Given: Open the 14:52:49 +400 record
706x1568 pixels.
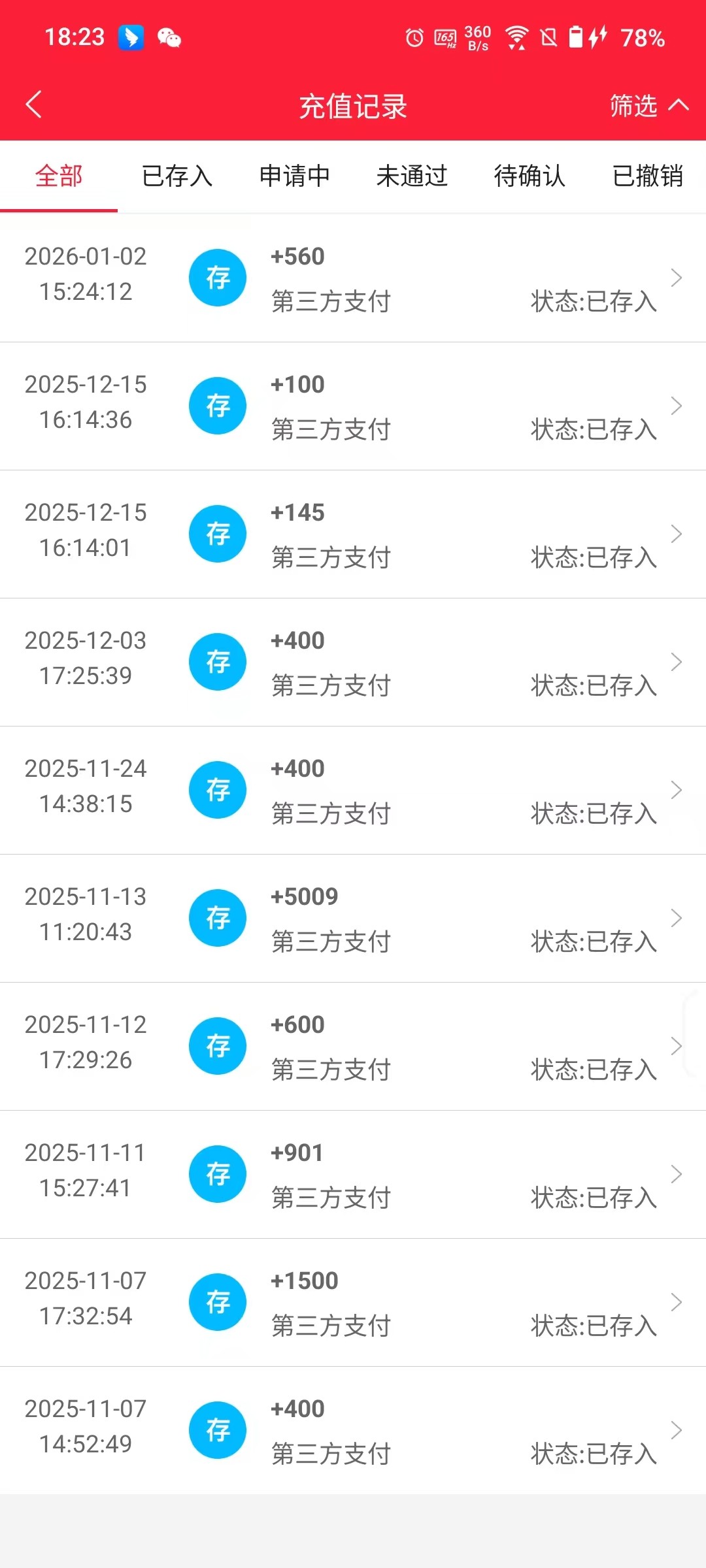Looking at the screenshot, I should pyautogui.click(x=353, y=1431).
